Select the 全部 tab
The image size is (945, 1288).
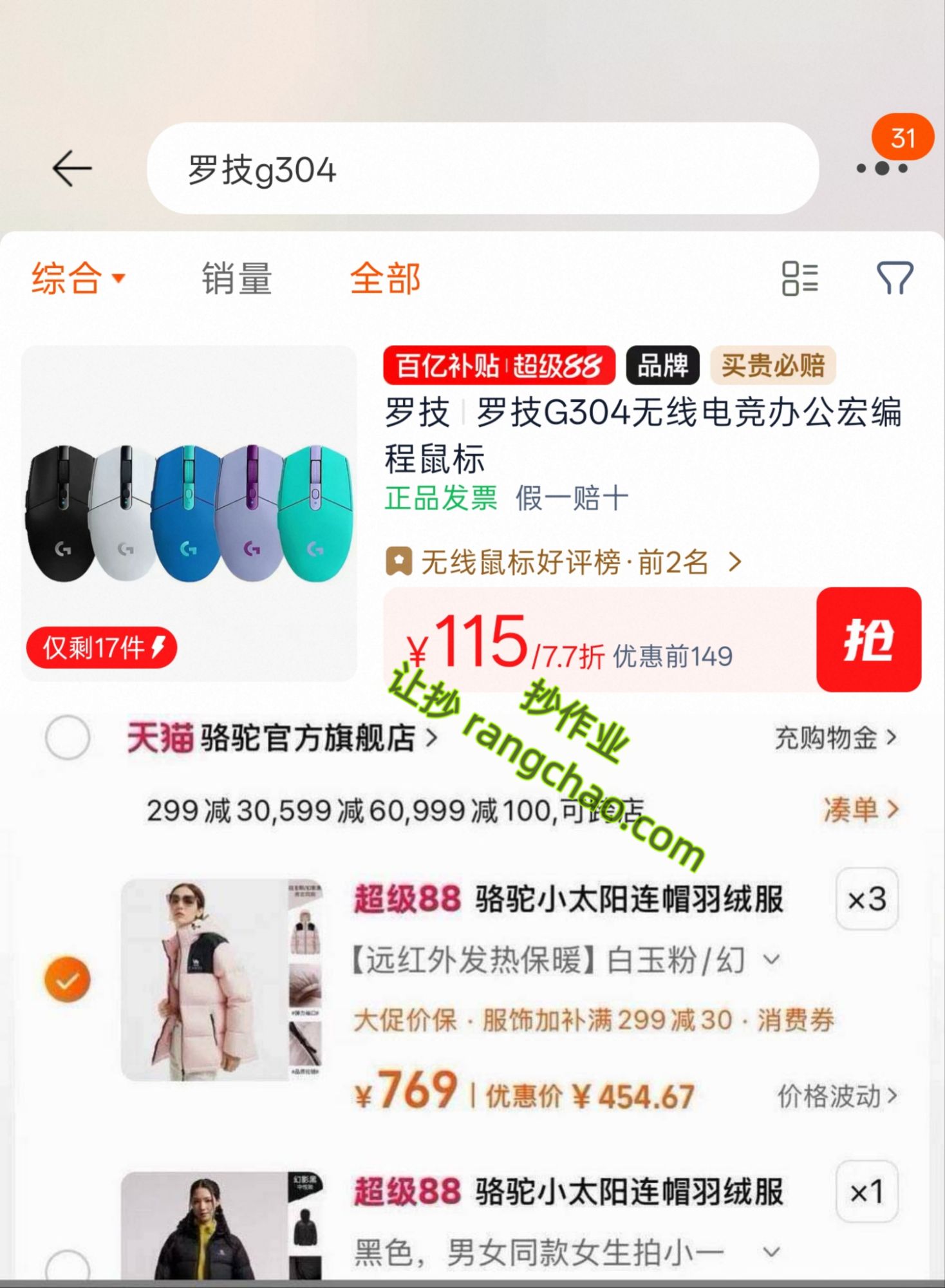pyautogui.click(x=385, y=278)
